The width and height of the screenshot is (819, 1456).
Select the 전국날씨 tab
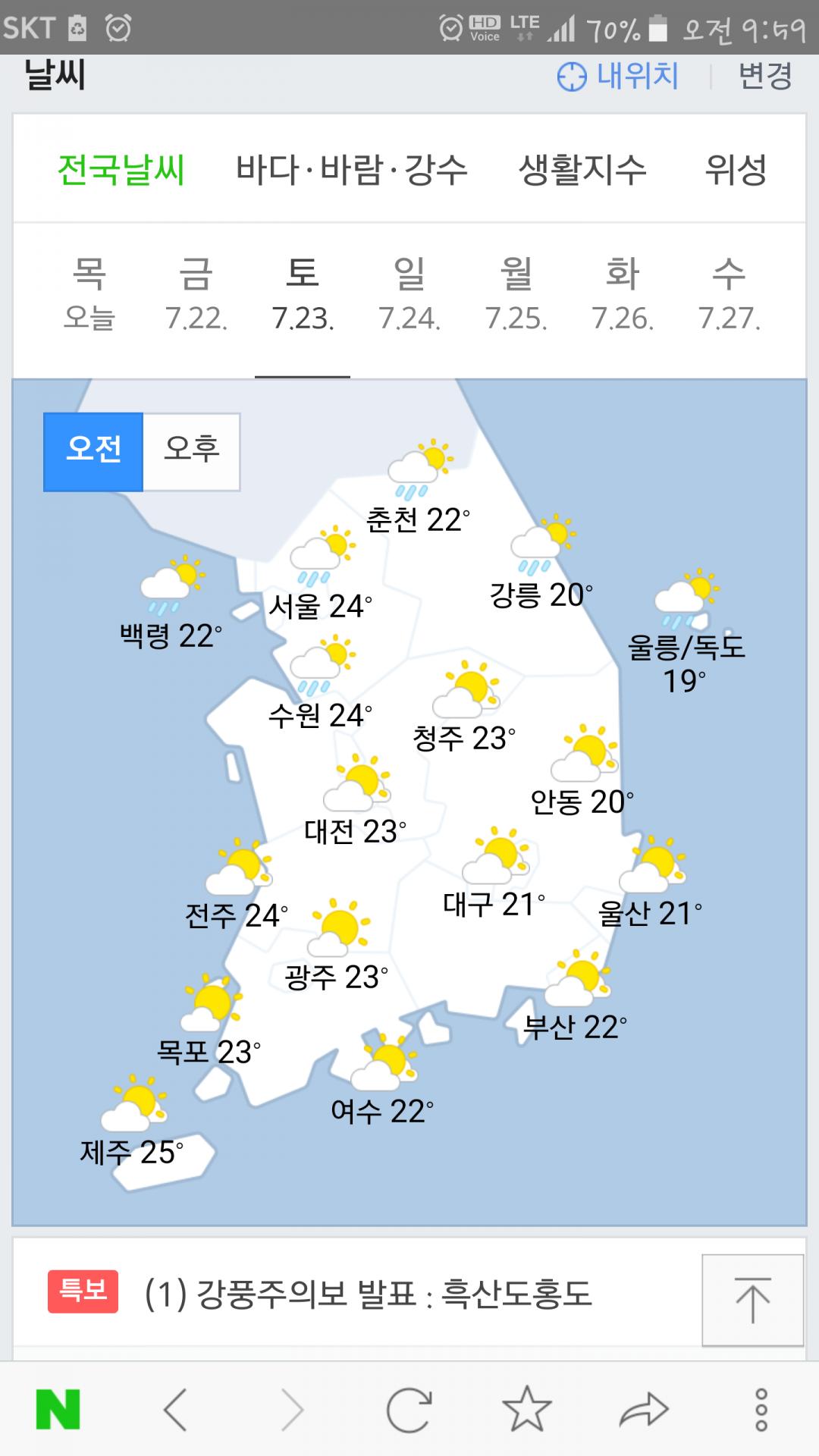121,169
